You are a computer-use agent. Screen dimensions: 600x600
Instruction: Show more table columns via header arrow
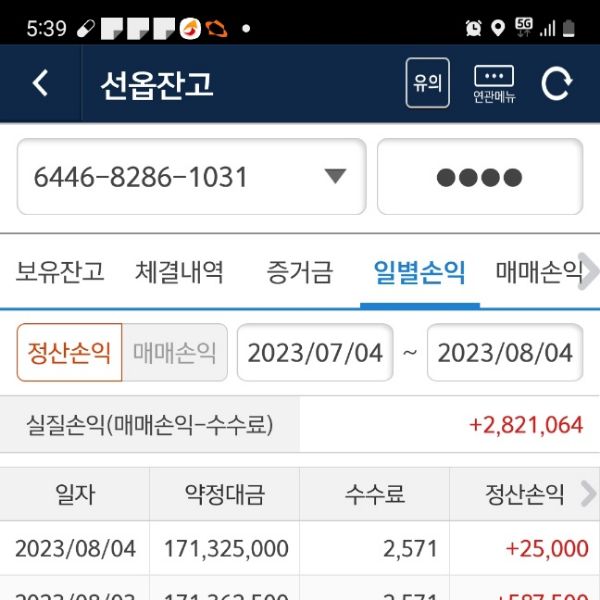coord(587,493)
